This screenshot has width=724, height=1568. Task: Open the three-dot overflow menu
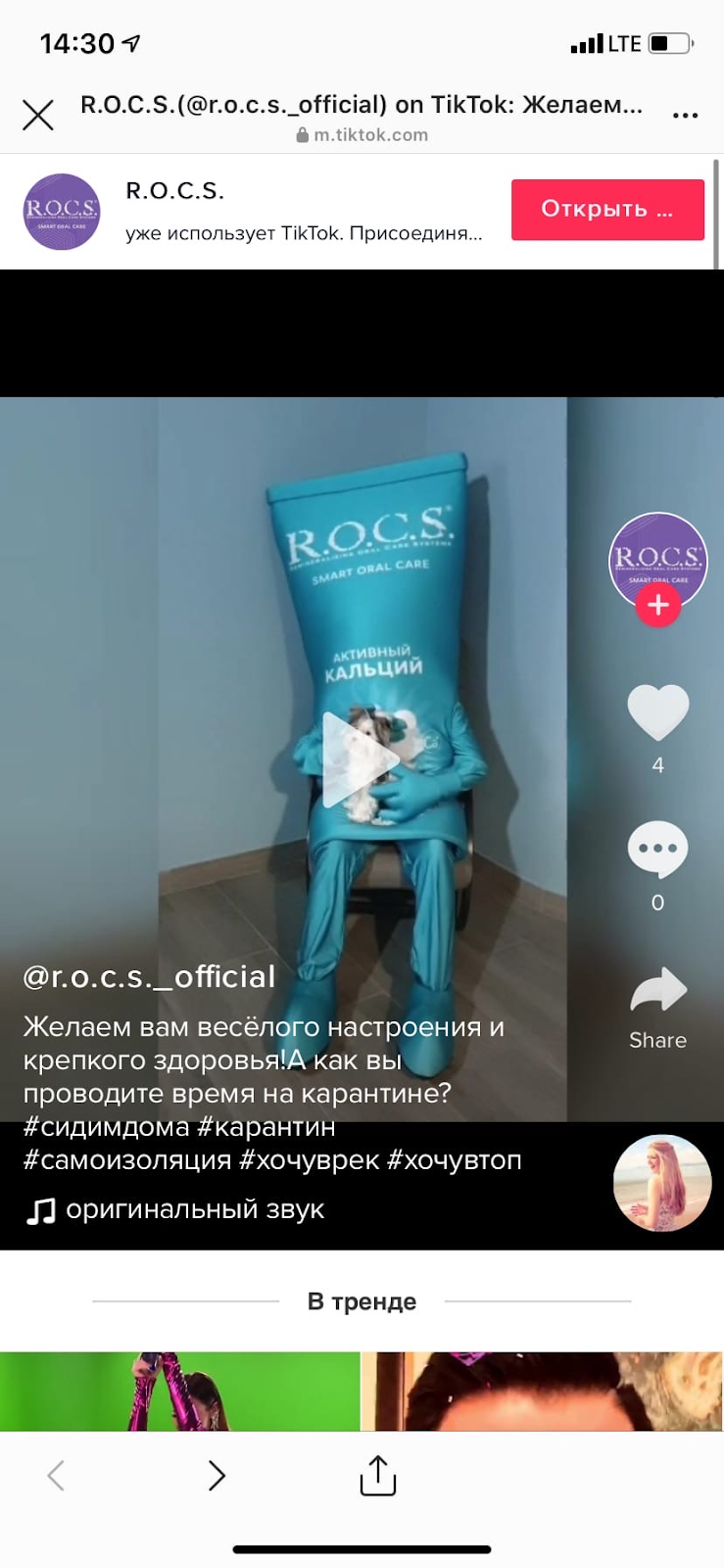pos(685,116)
